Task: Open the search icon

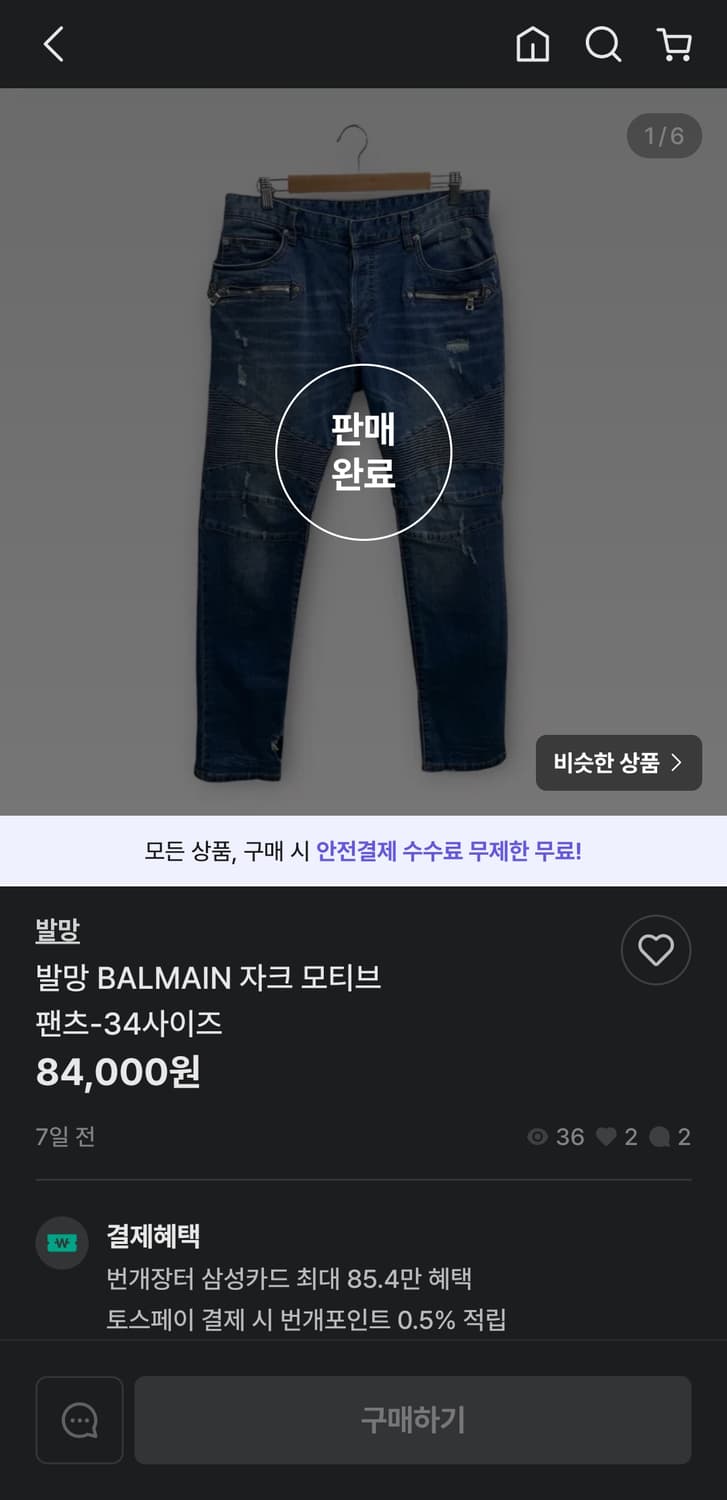Action: click(604, 45)
